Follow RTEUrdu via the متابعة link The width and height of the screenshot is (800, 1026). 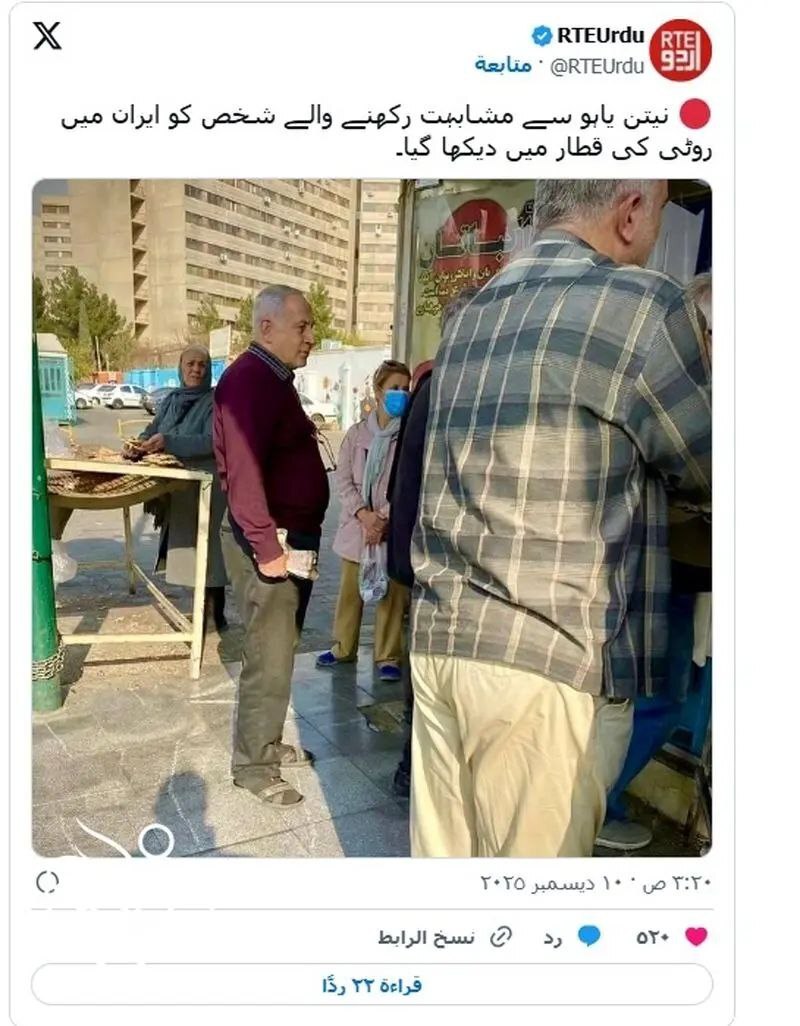[503, 65]
